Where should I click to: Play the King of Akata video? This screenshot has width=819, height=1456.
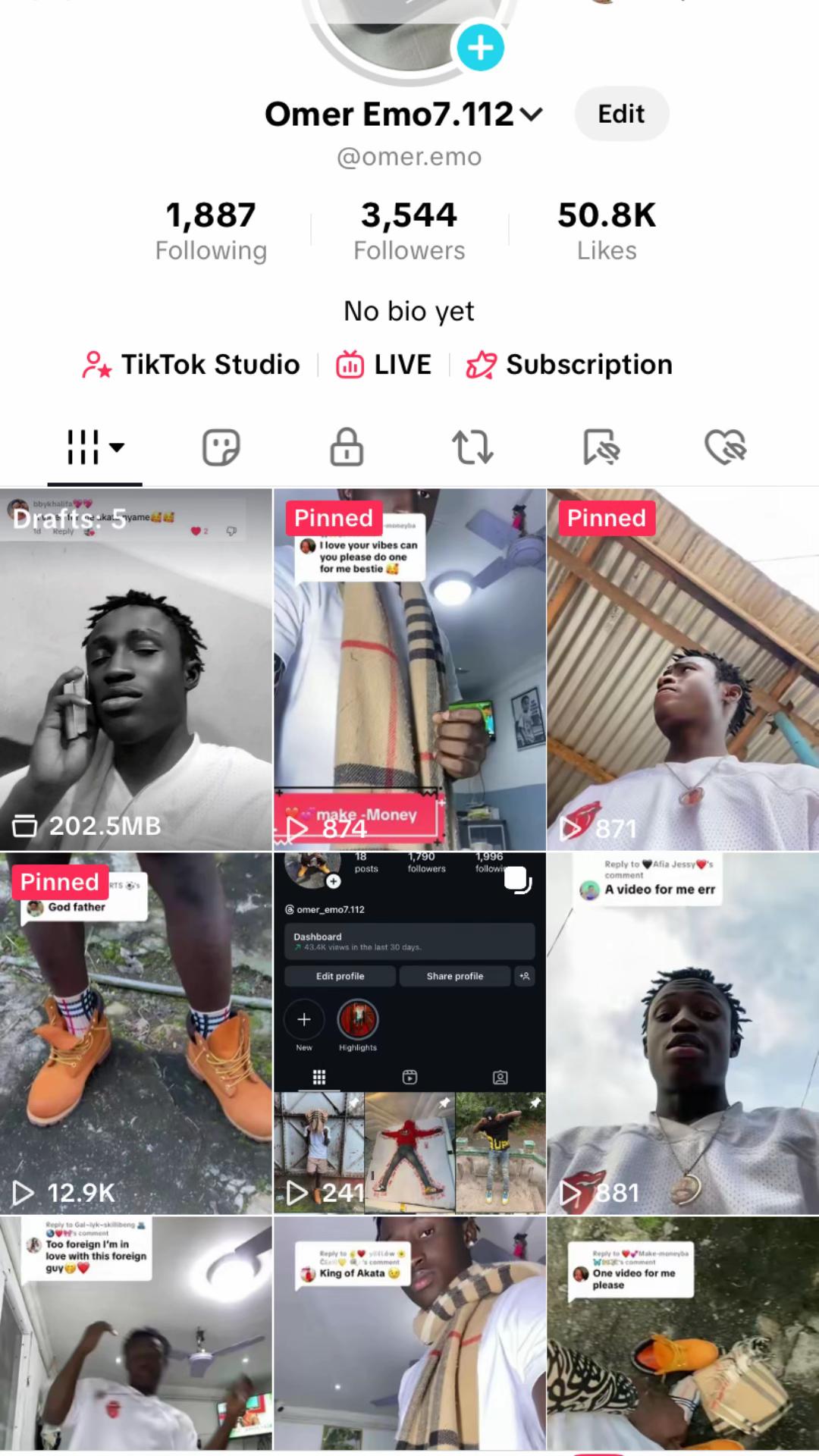[x=409, y=1335]
